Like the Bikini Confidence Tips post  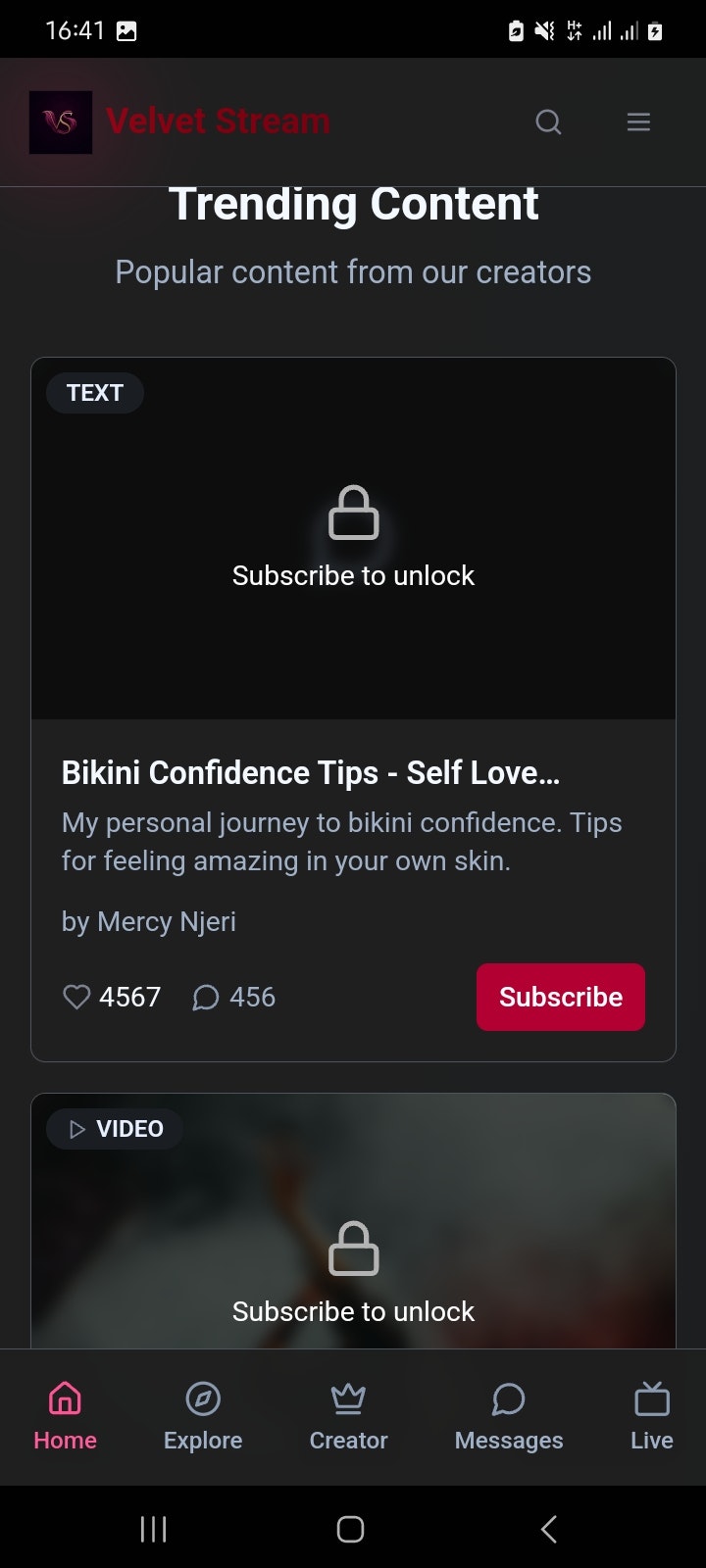(x=76, y=997)
